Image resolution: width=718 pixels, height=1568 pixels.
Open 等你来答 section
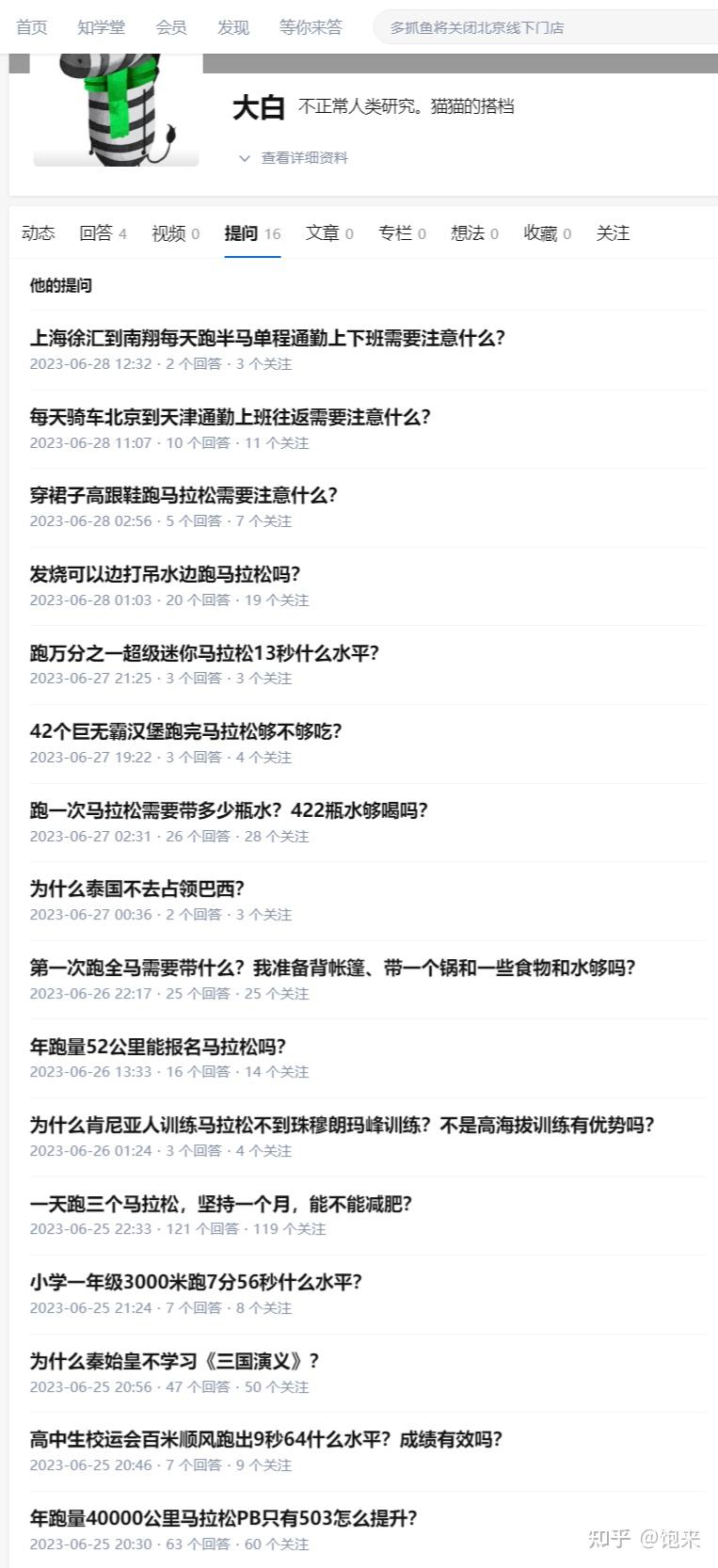[x=311, y=27]
